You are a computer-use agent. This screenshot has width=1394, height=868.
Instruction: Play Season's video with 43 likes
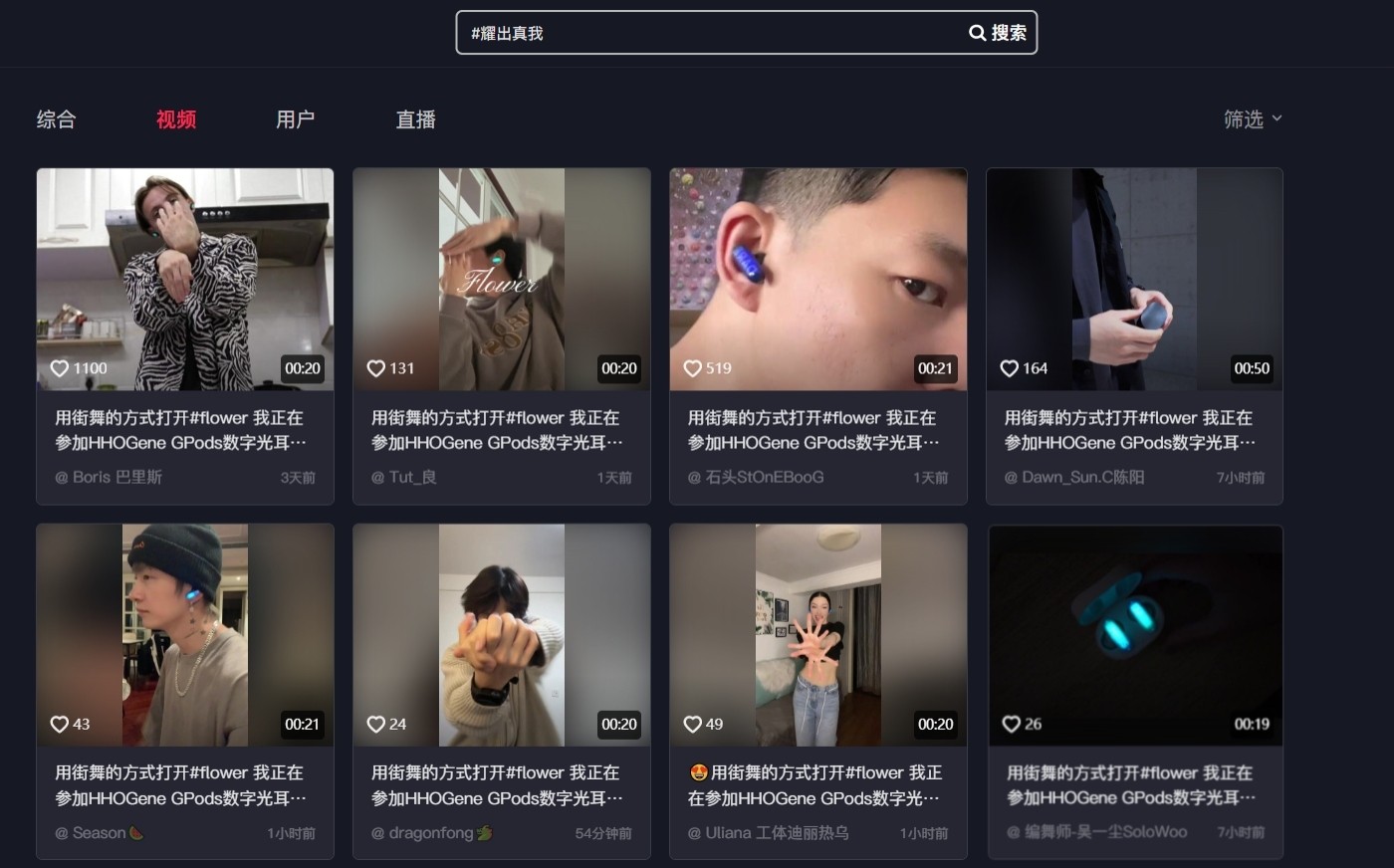pos(185,635)
